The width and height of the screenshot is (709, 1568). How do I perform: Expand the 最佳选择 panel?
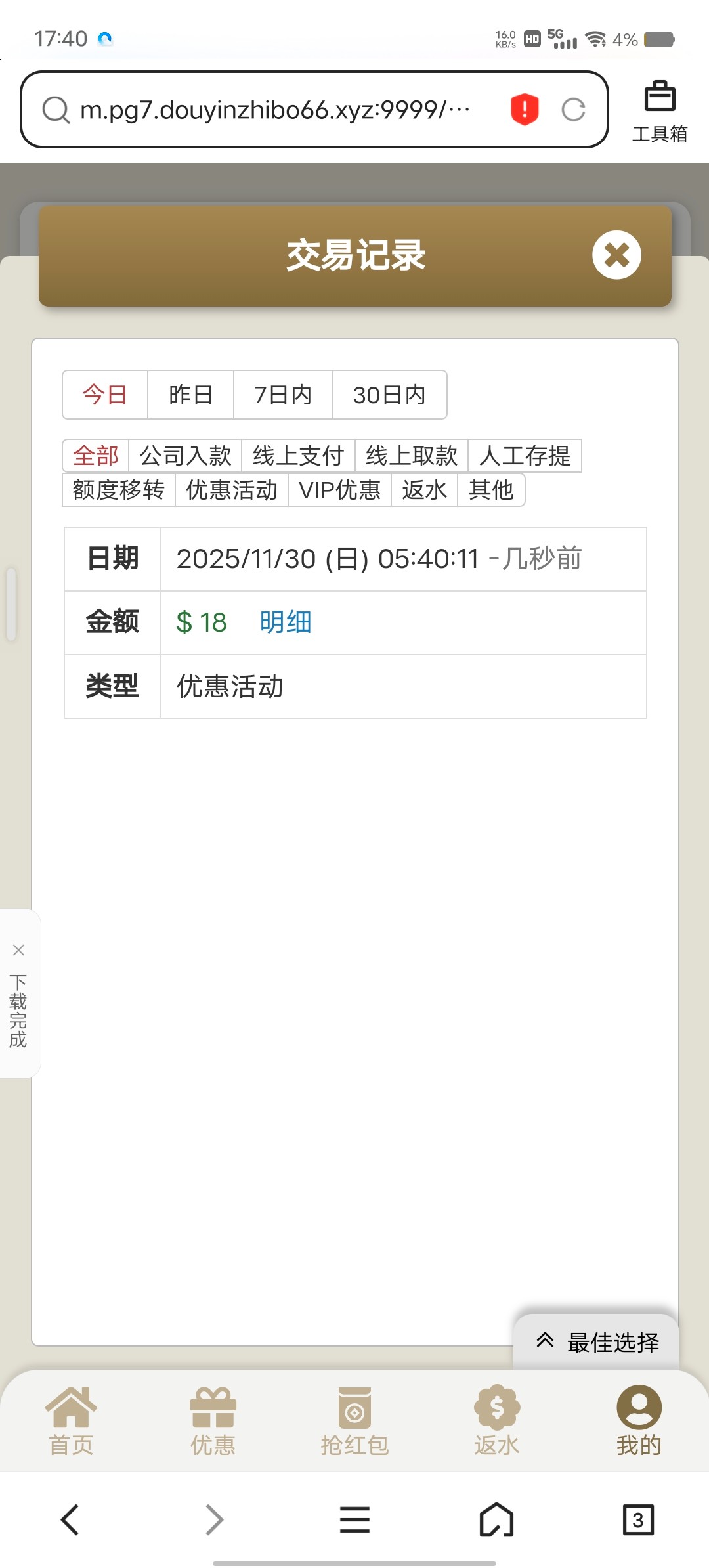point(597,1342)
